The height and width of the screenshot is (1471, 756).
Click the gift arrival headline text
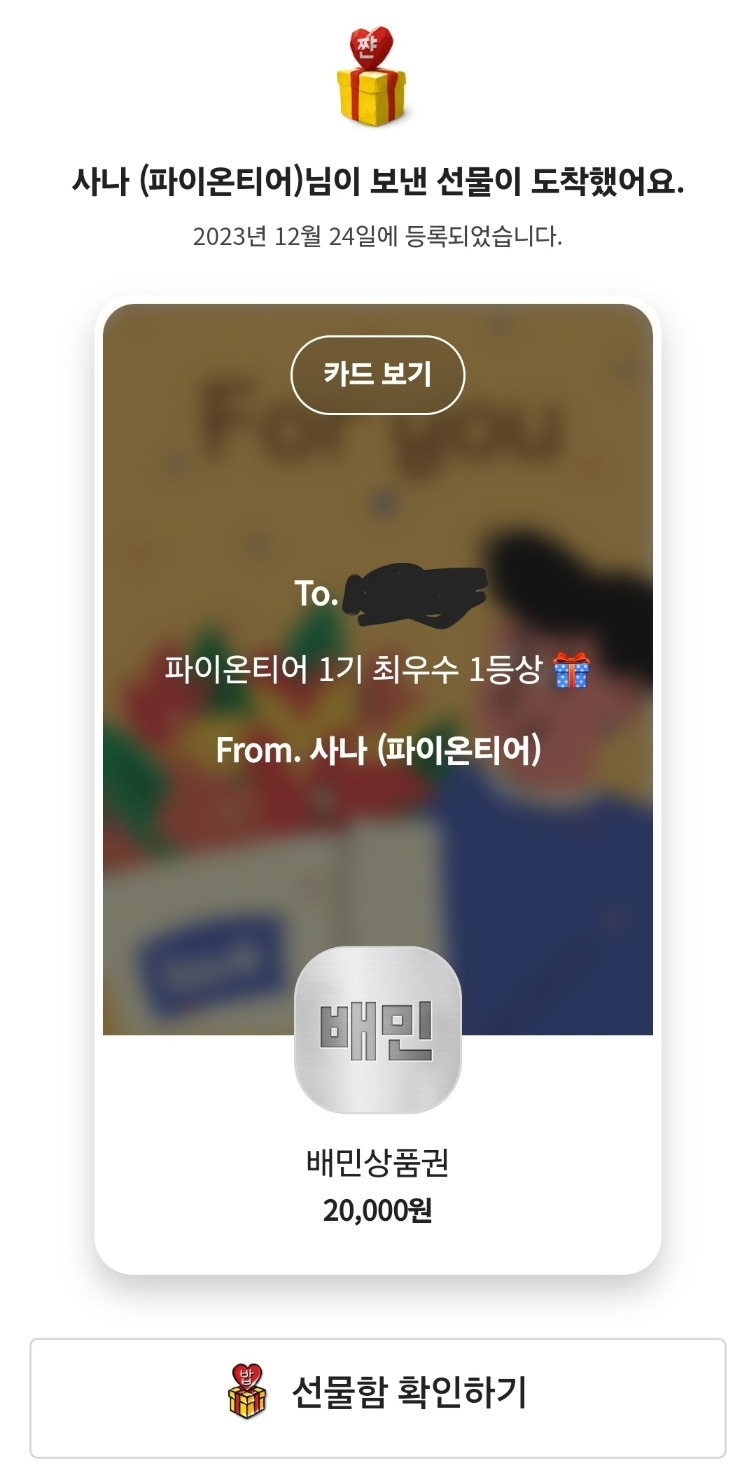378,177
